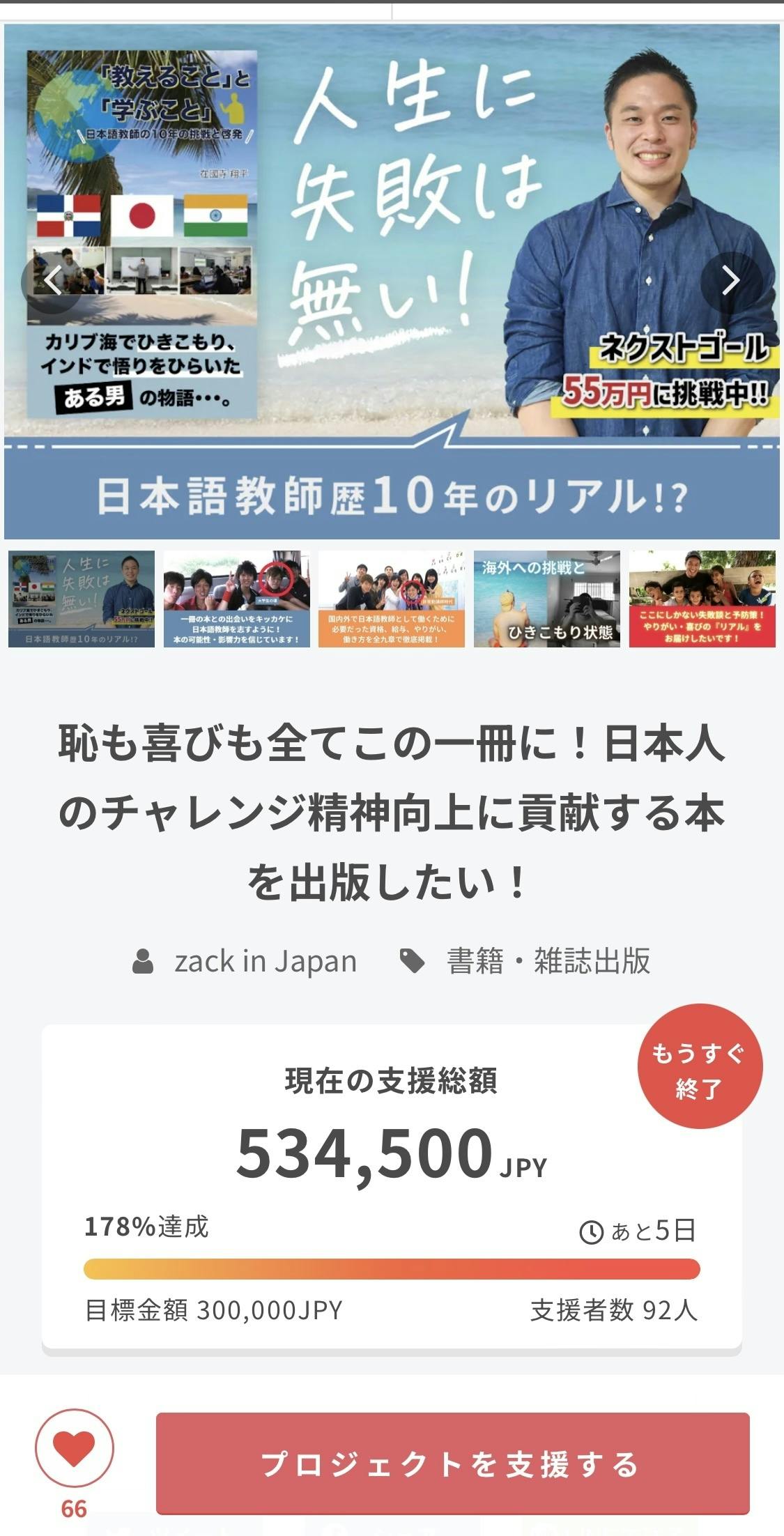Open the main project banner image
The height and width of the screenshot is (1536, 784).
[x=392, y=209]
